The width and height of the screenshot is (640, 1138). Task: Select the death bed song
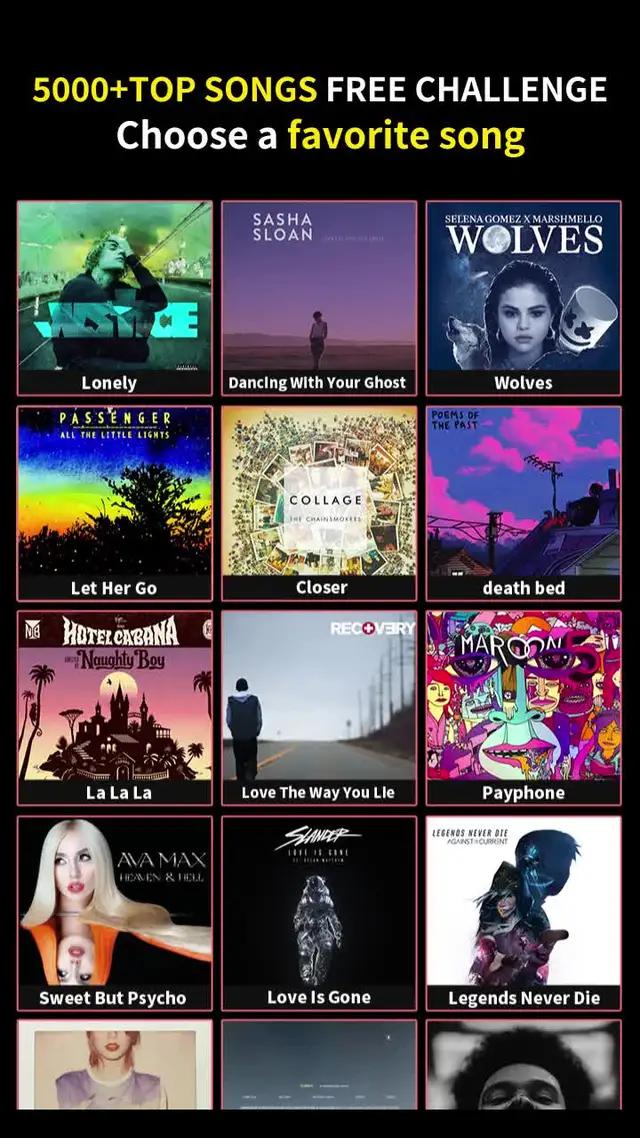[523, 502]
